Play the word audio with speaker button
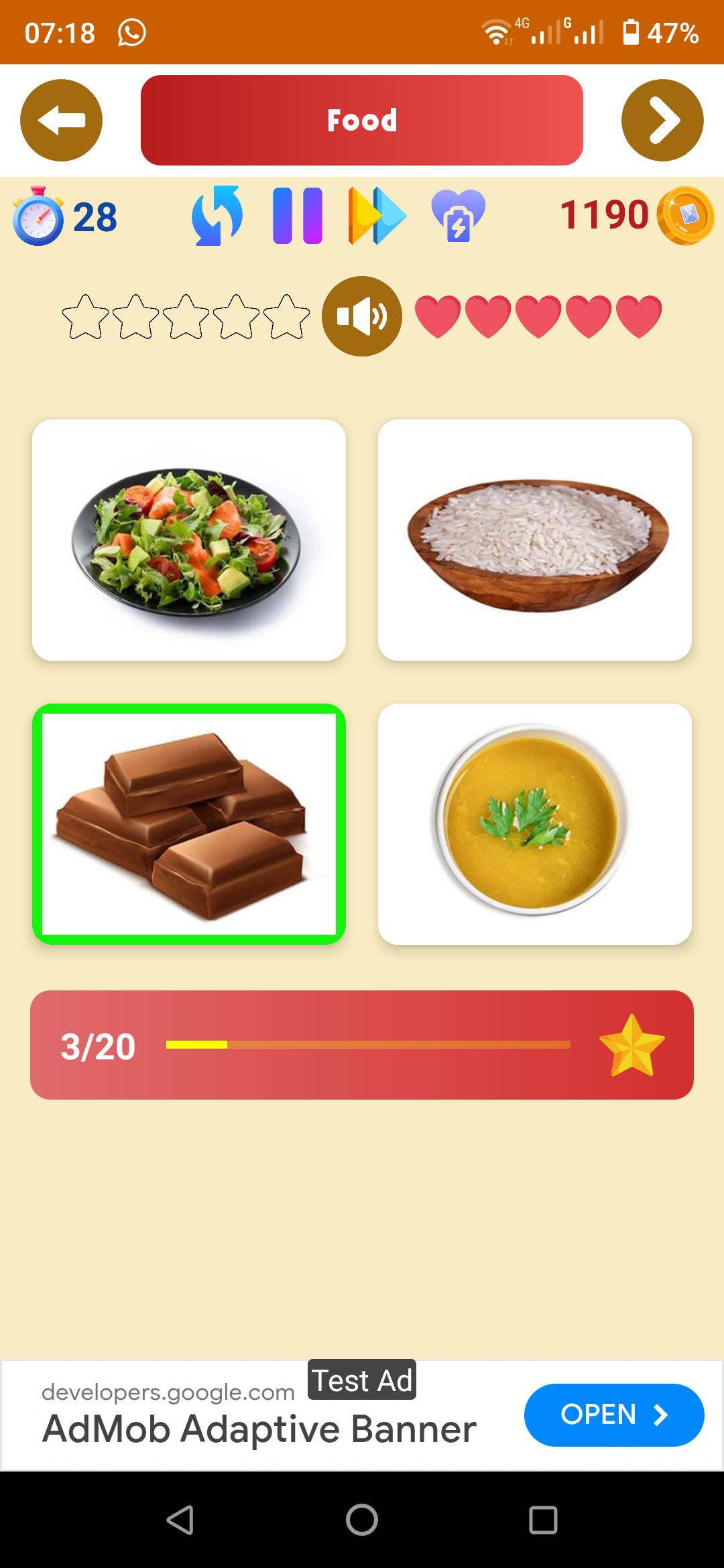Image resolution: width=724 pixels, height=1568 pixels. pos(362,316)
